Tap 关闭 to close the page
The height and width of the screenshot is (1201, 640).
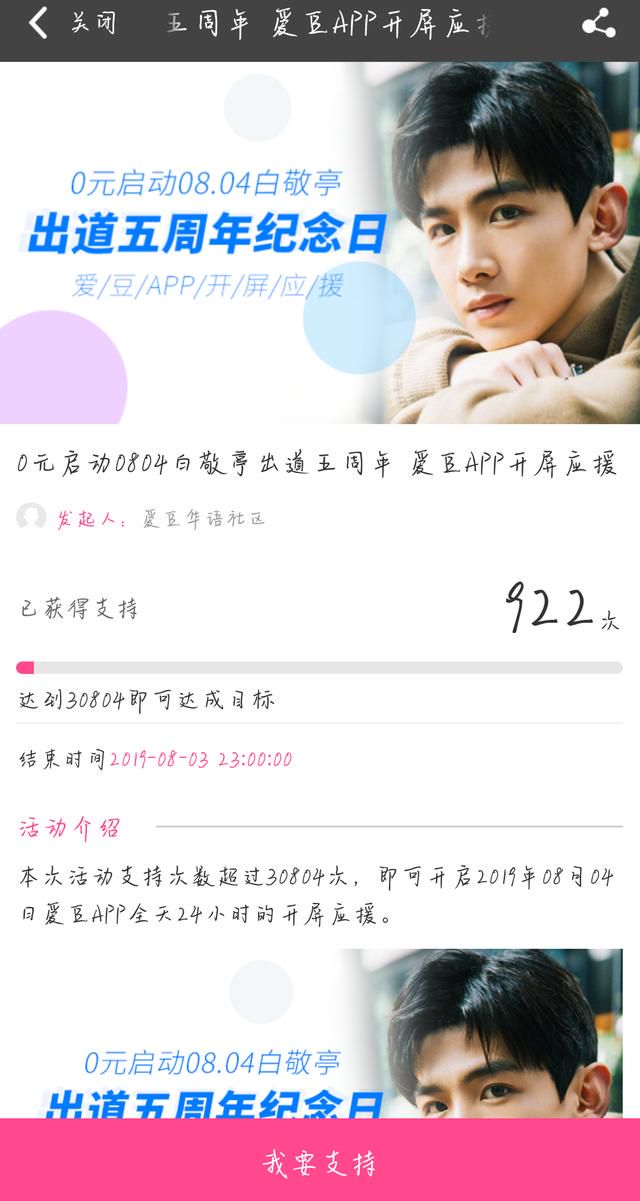[x=93, y=24]
